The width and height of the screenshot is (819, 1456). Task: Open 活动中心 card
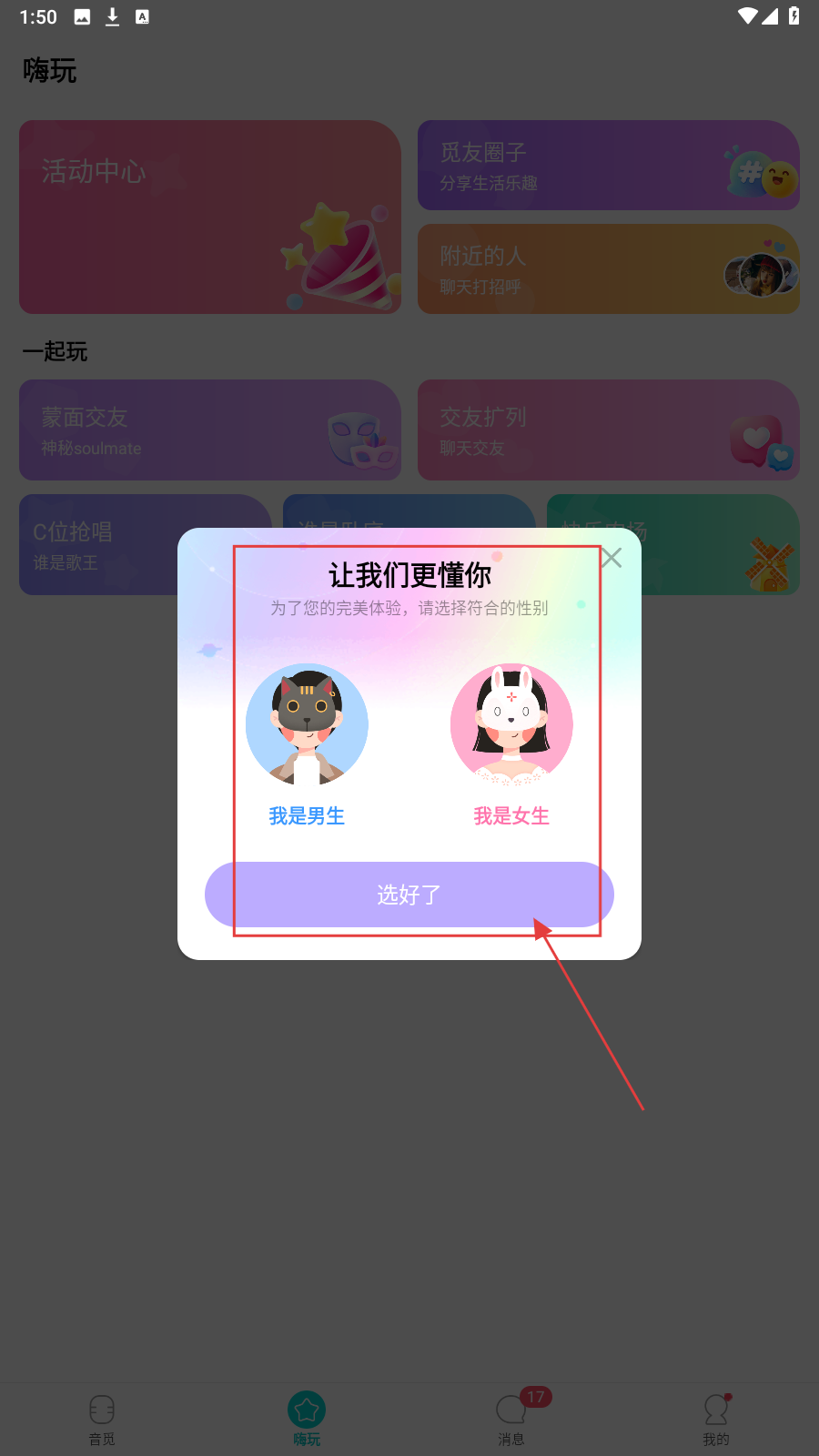tap(210, 217)
